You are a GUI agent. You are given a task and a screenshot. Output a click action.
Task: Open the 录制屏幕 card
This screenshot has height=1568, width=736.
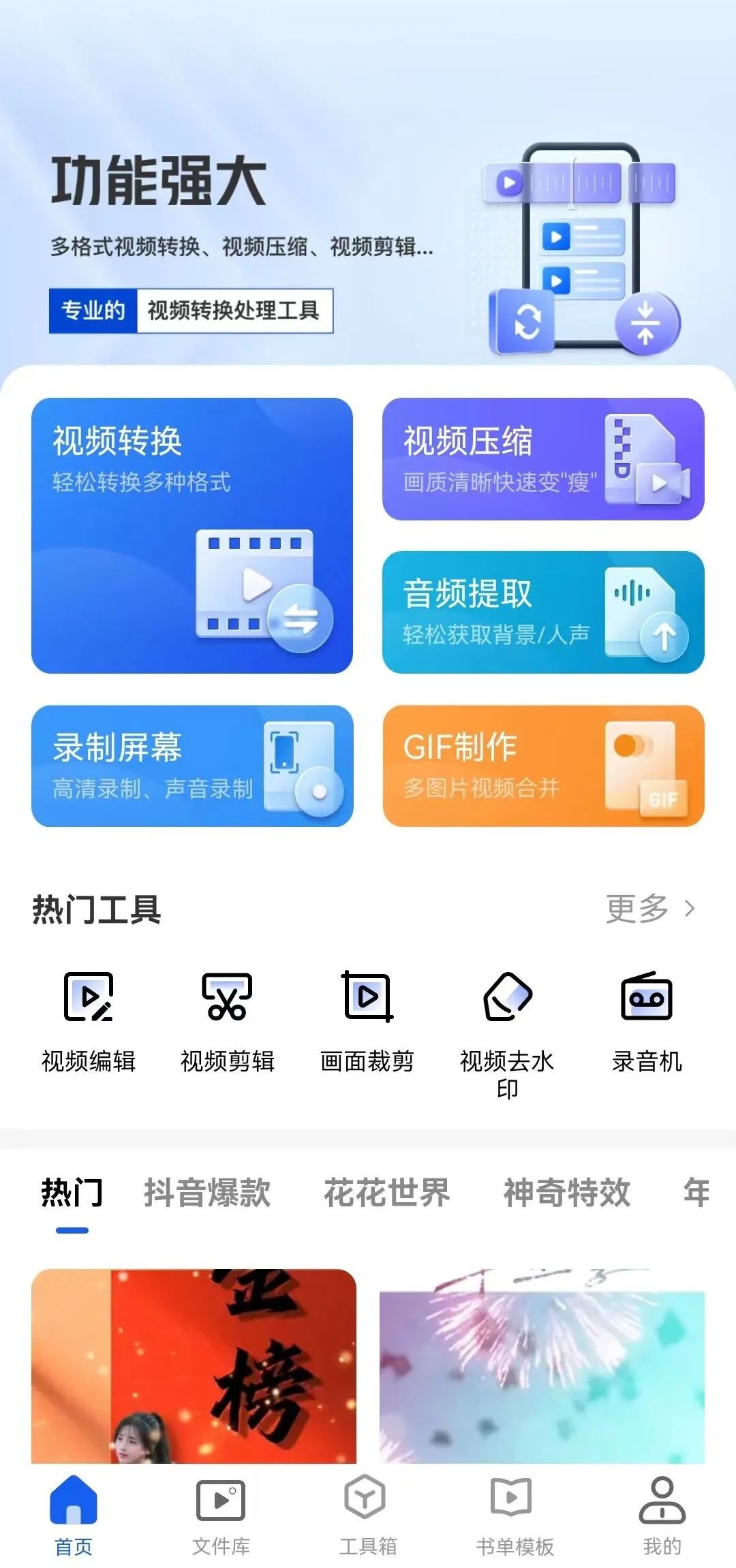[x=192, y=766]
